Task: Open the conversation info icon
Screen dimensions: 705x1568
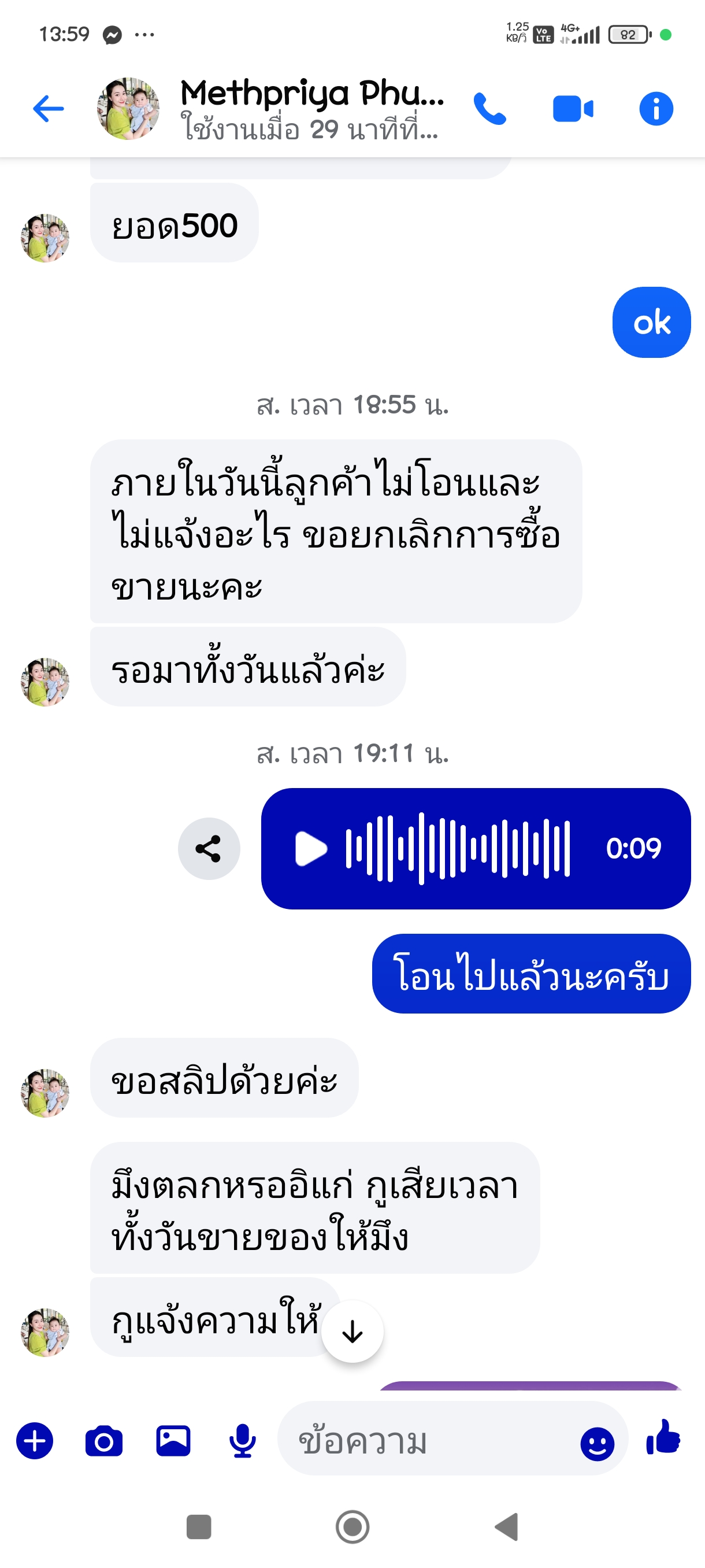Action: (656, 109)
